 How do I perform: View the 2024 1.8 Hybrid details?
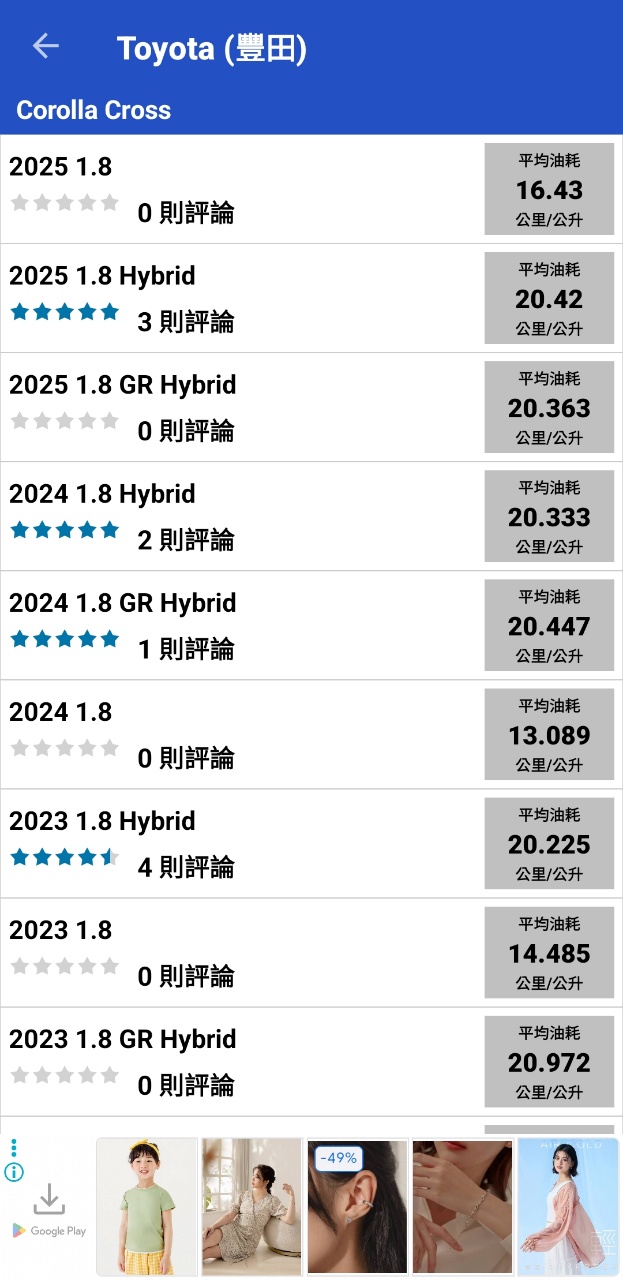[311, 516]
